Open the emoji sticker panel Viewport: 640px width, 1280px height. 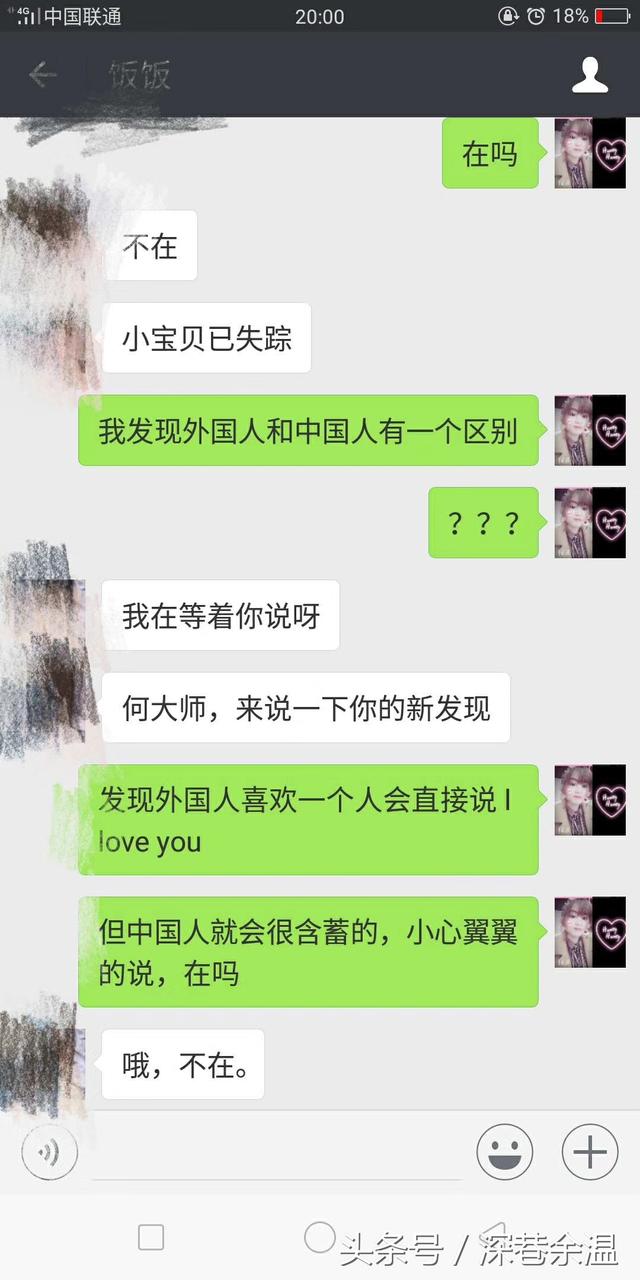[x=504, y=1153]
